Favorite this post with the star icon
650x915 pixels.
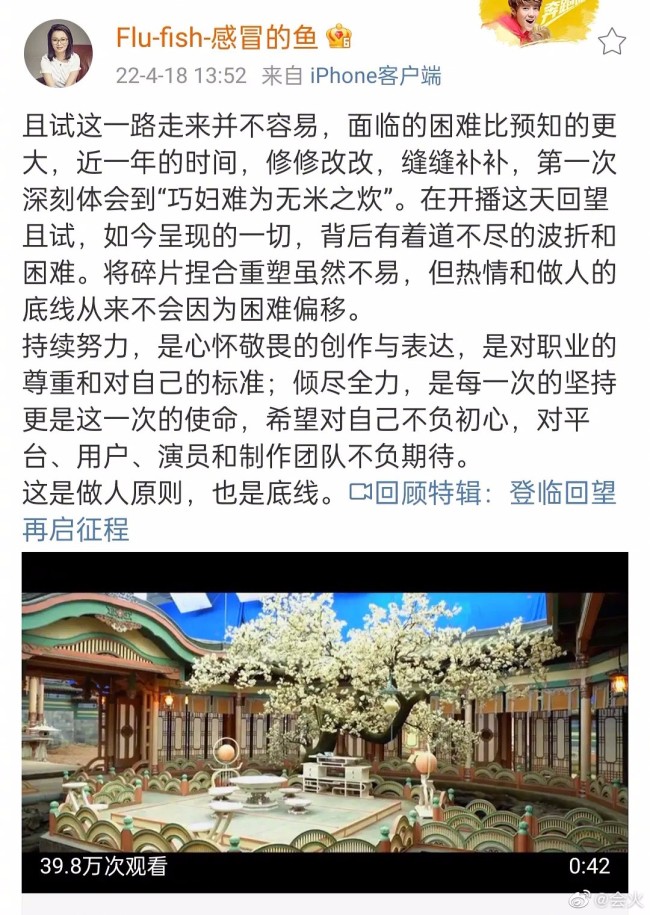pos(611,42)
